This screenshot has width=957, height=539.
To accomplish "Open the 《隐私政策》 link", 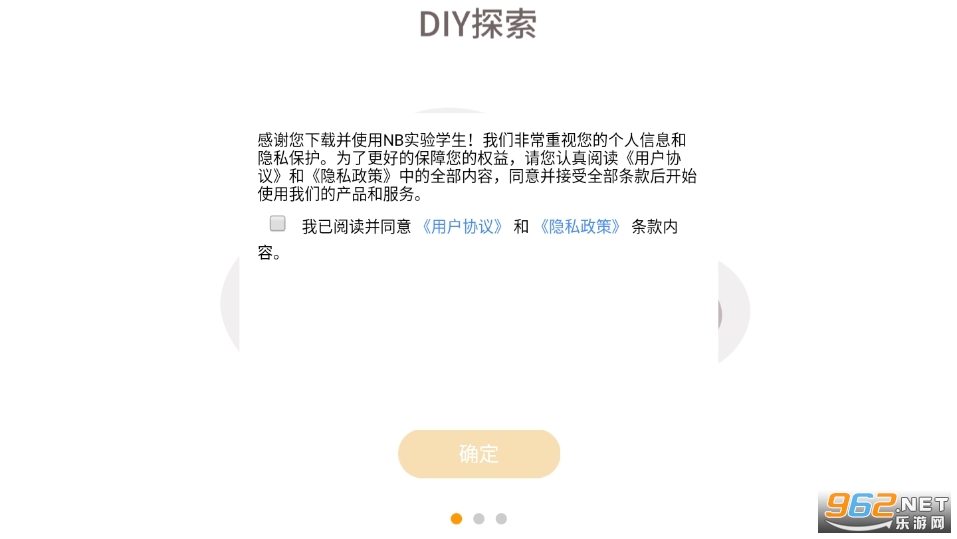I will (580, 227).
